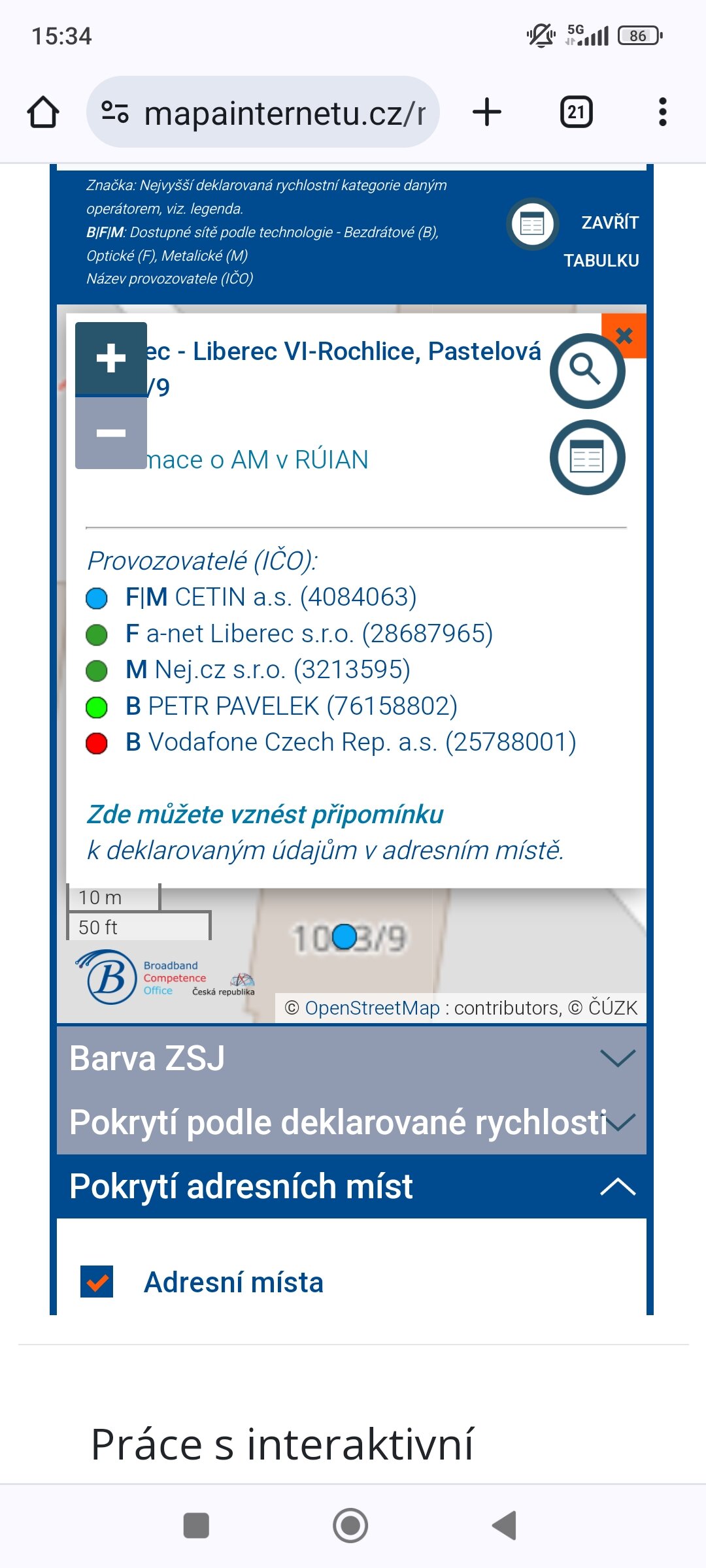
Task: Open the tab switcher showing 21 tabs
Action: [x=576, y=112]
